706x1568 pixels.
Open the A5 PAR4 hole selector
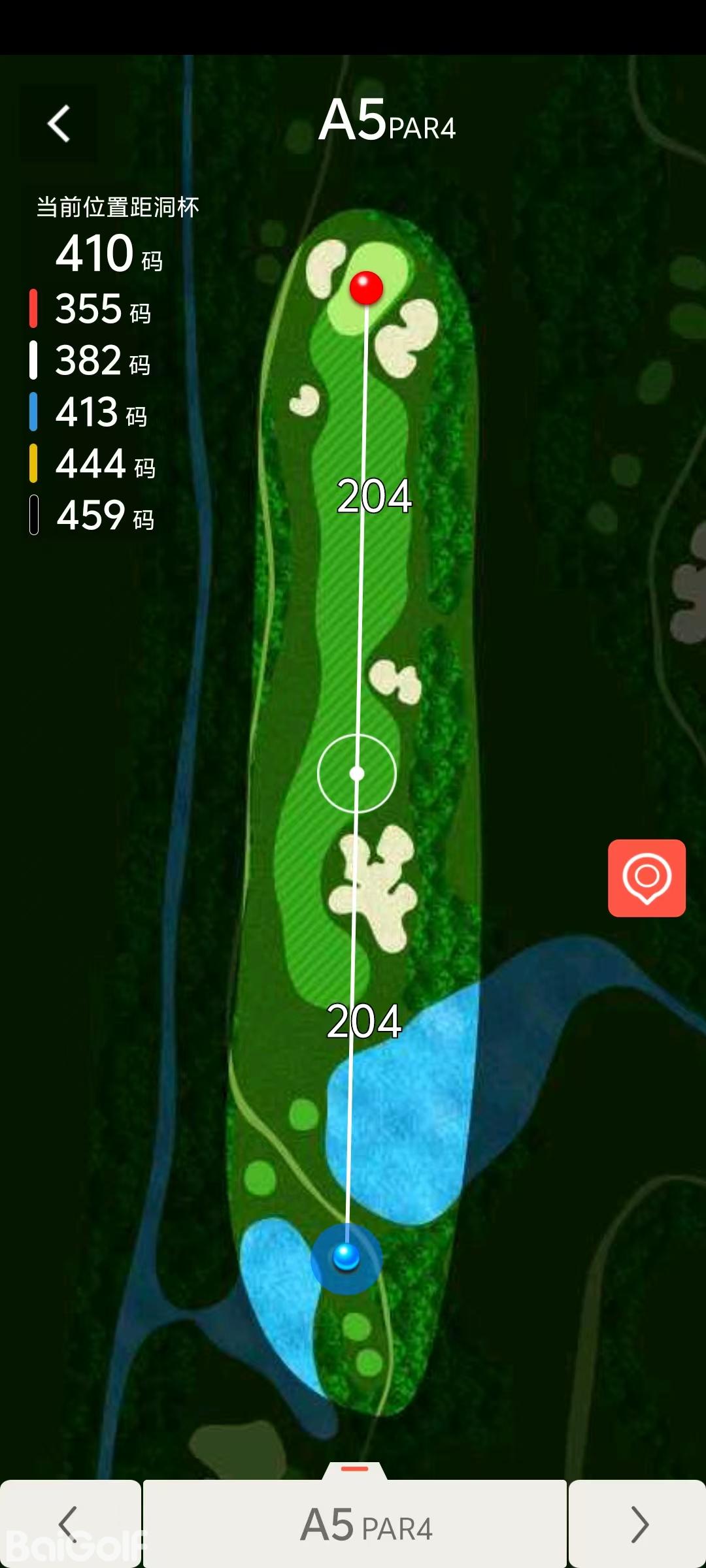[355, 1524]
